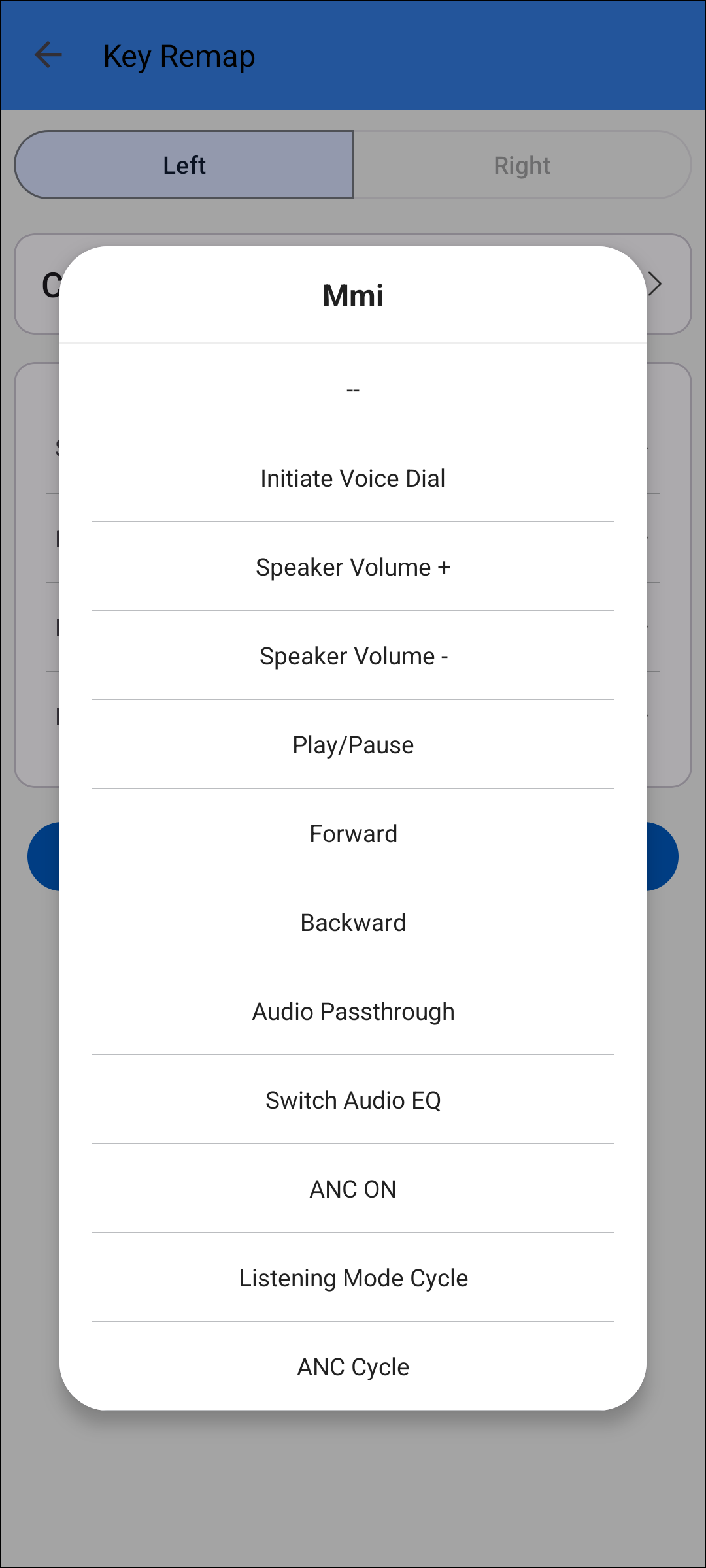Choose Switch Audio EQ
706x1568 pixels.
click(353, 1100)
